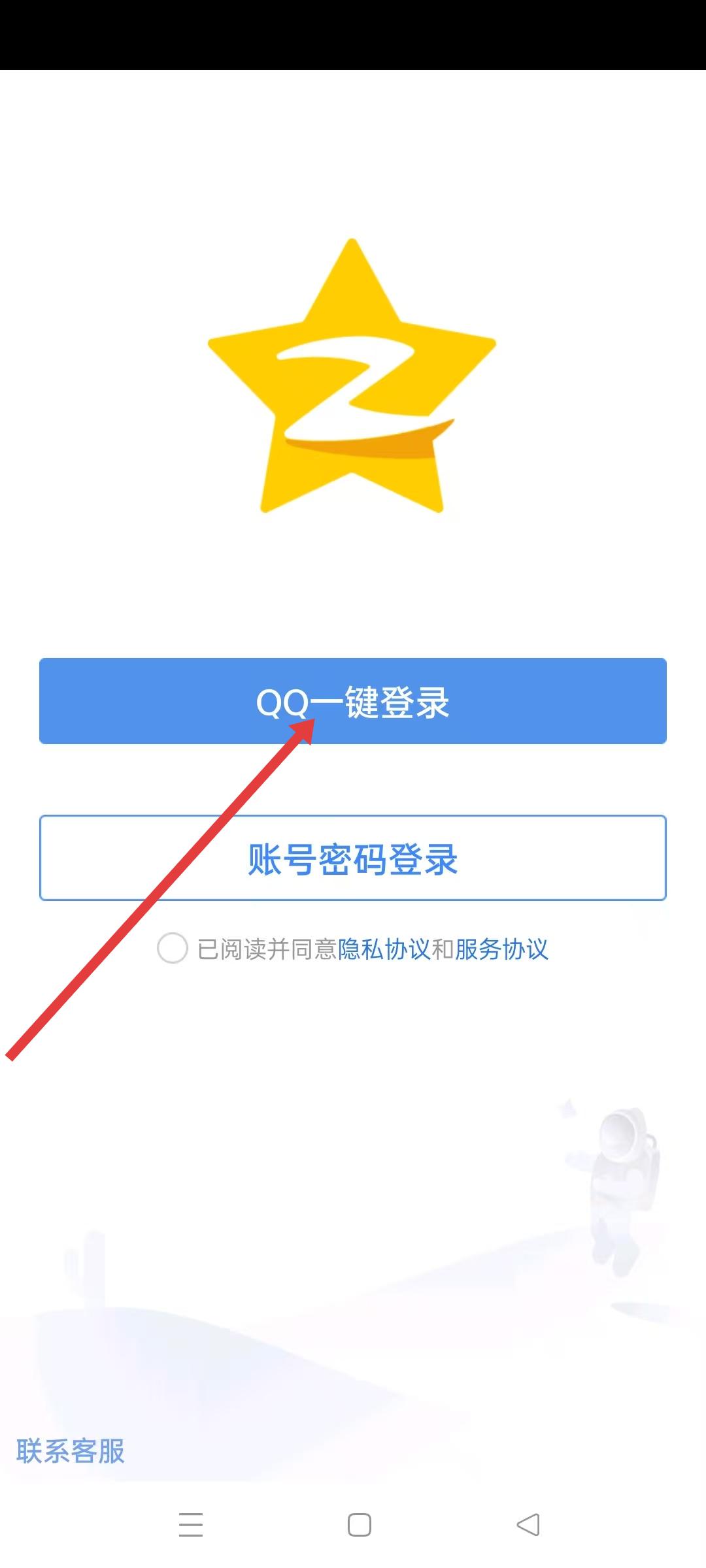This screenshot has height=1568, width=706.
Task: Go back using system back button
Action: point(528,1525)
